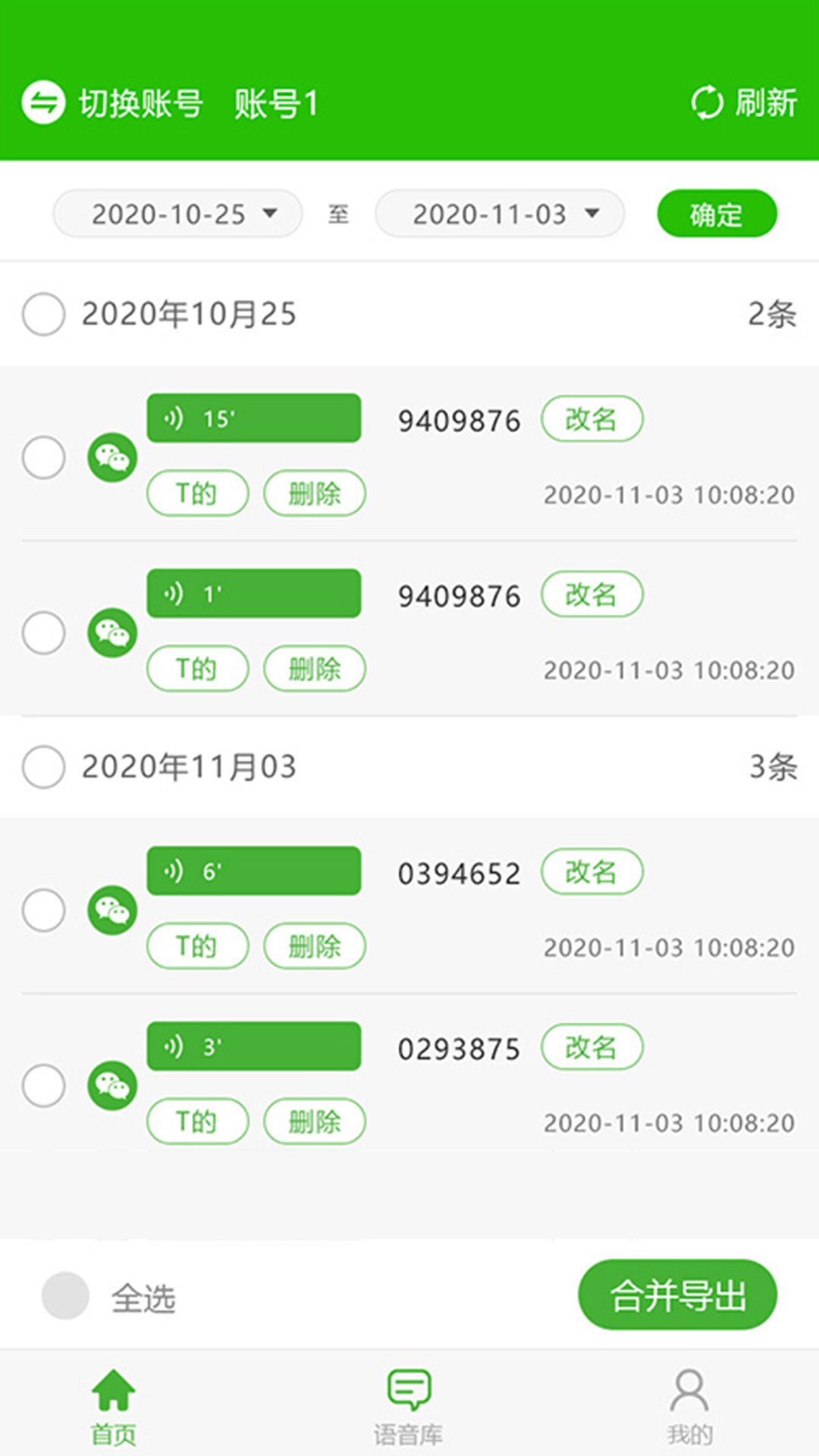
Task: Rename the 0293875 voice record
Action: (591, 1047)
